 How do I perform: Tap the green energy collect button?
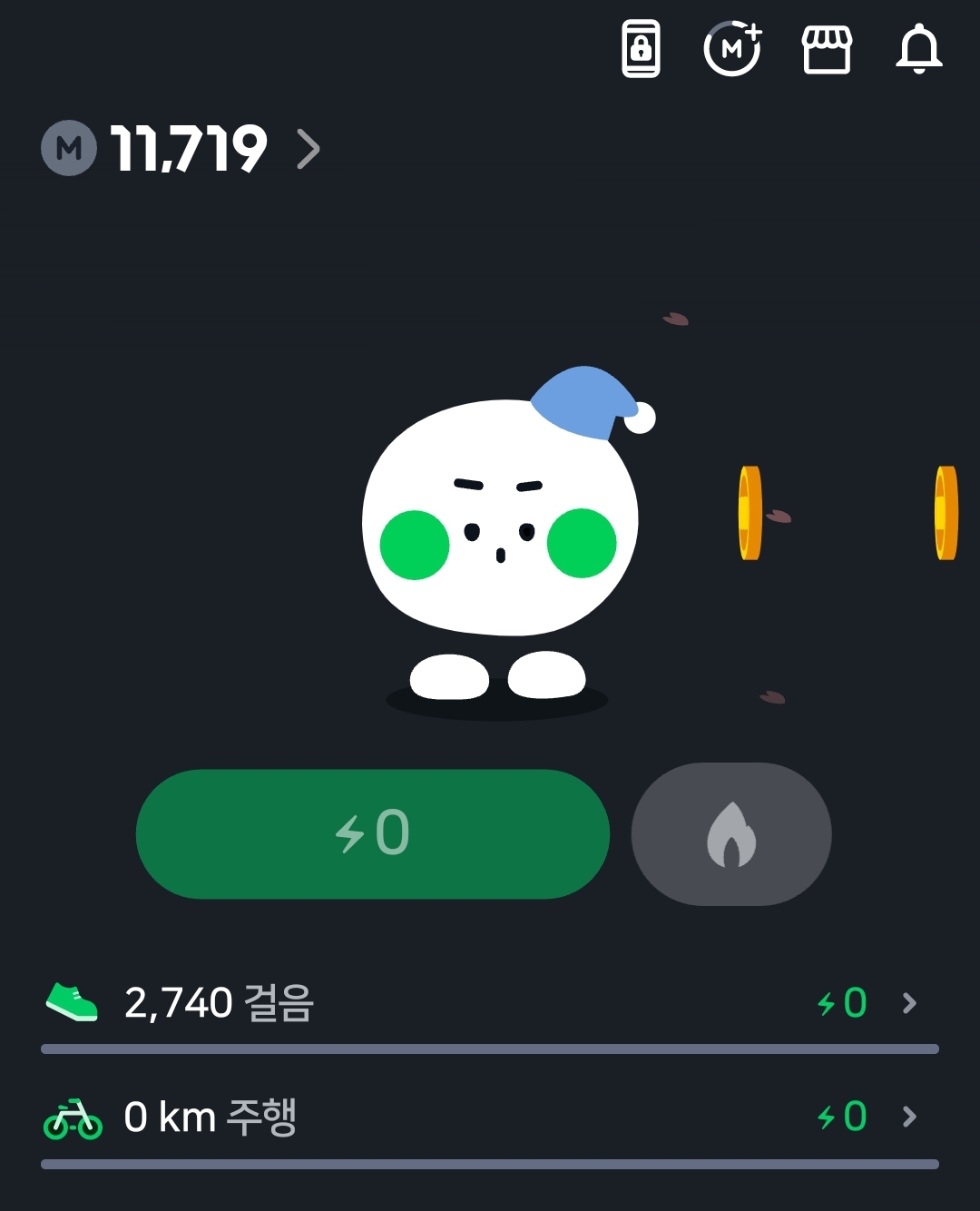[372, 833]
